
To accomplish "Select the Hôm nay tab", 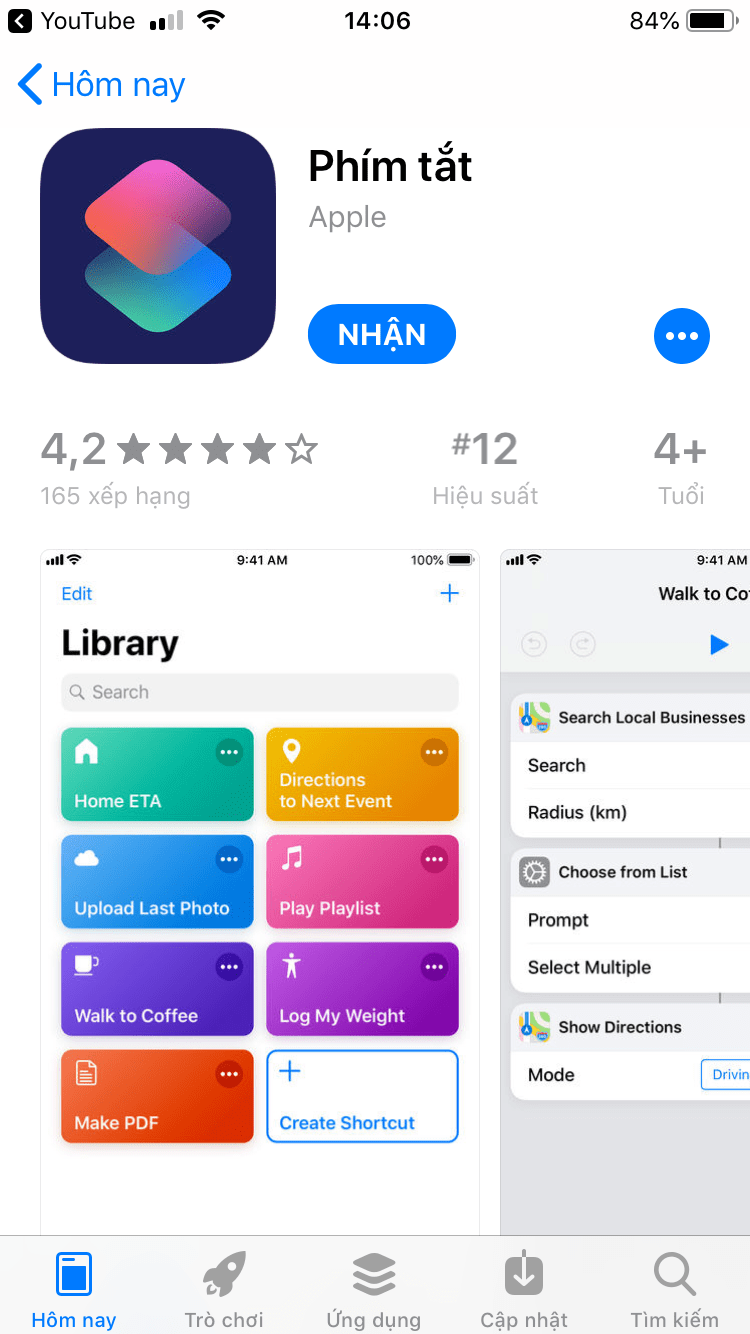I will [x=74, y=1290].
